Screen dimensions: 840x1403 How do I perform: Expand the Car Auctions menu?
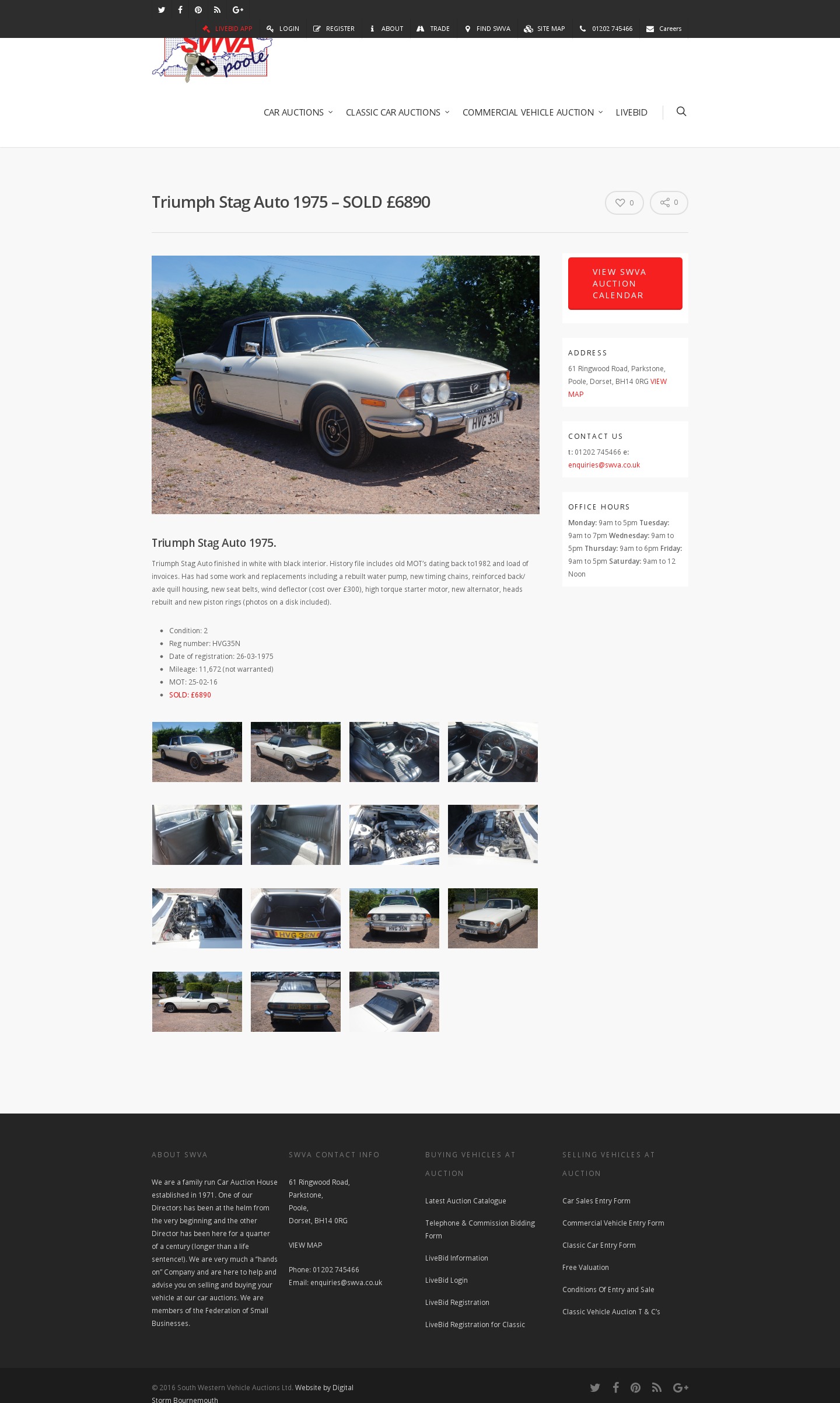pos(297,112)
